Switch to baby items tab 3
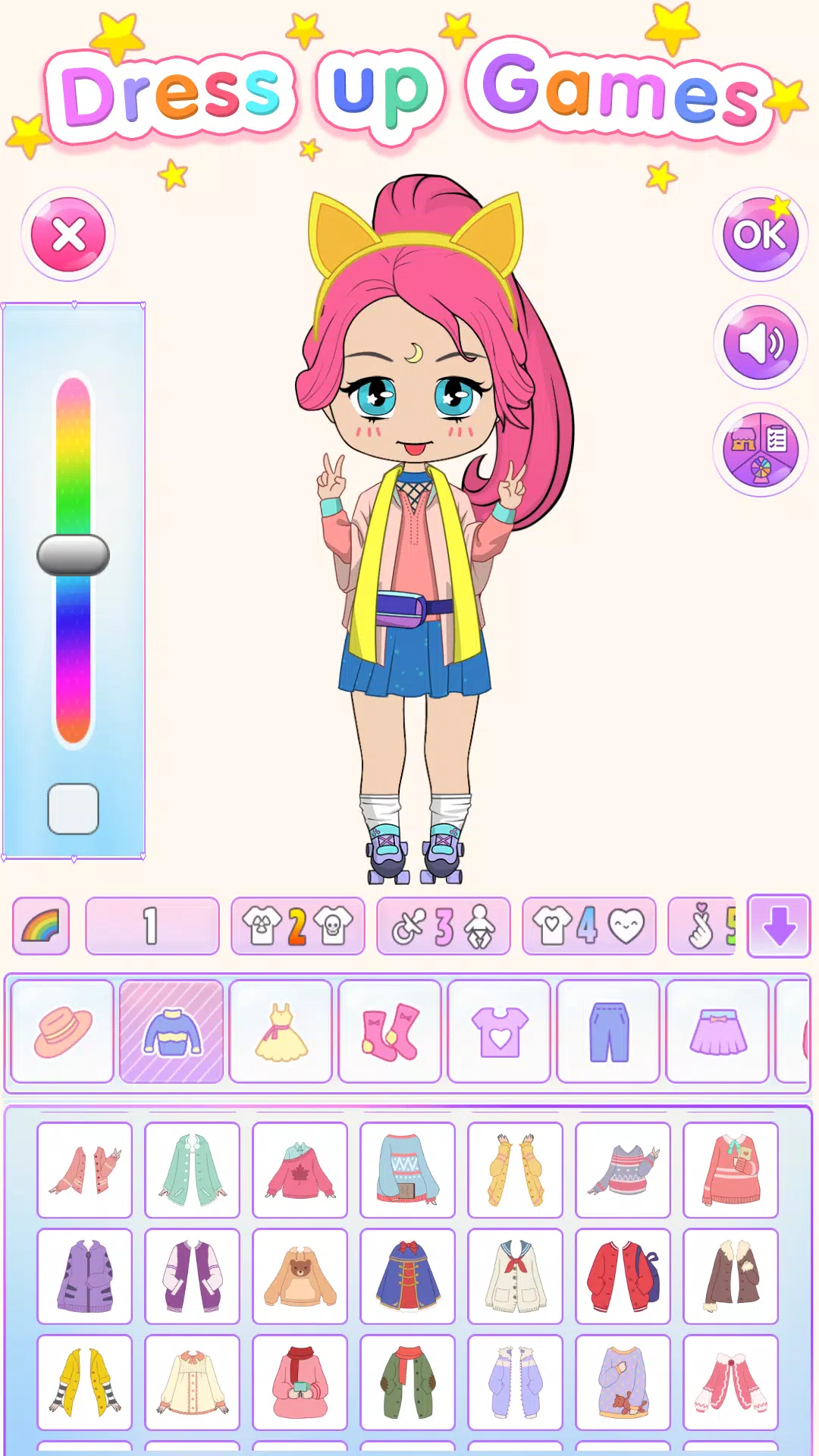The image size is (819, 1456). pos(443,926)
